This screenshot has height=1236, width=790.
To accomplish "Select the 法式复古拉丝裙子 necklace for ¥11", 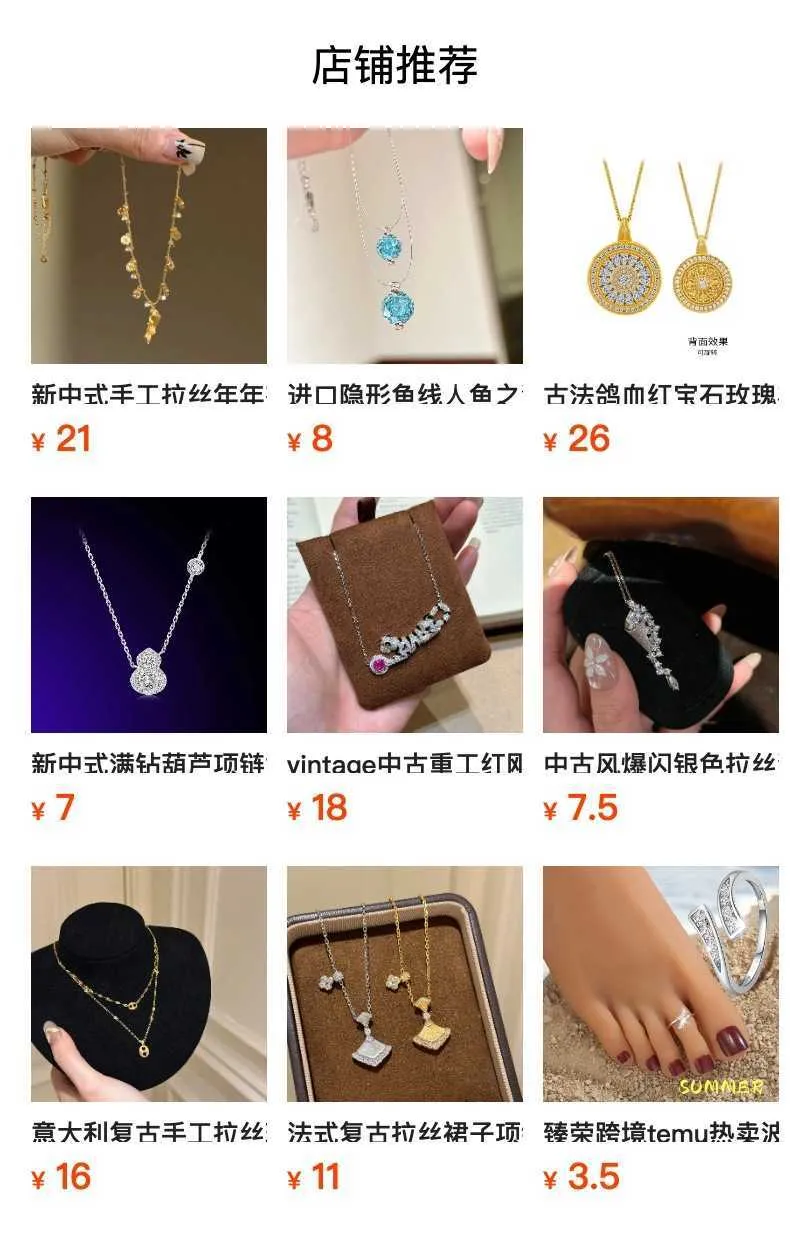I will (x=405, y=984).
